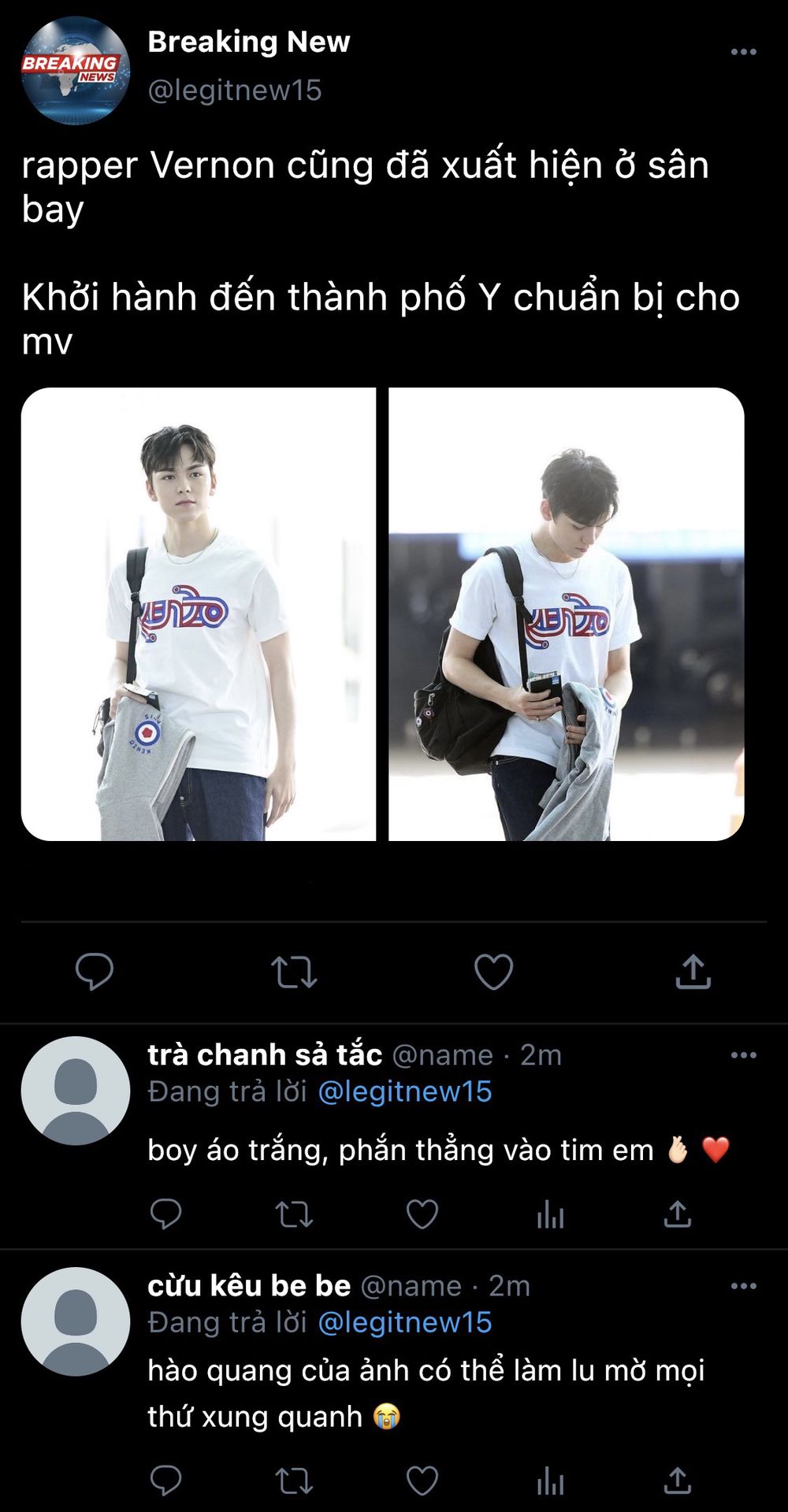Retweet the reply from trà chanh sả tắc
This screenshot has width=788, height=1512.
(x=294, y=1214)
